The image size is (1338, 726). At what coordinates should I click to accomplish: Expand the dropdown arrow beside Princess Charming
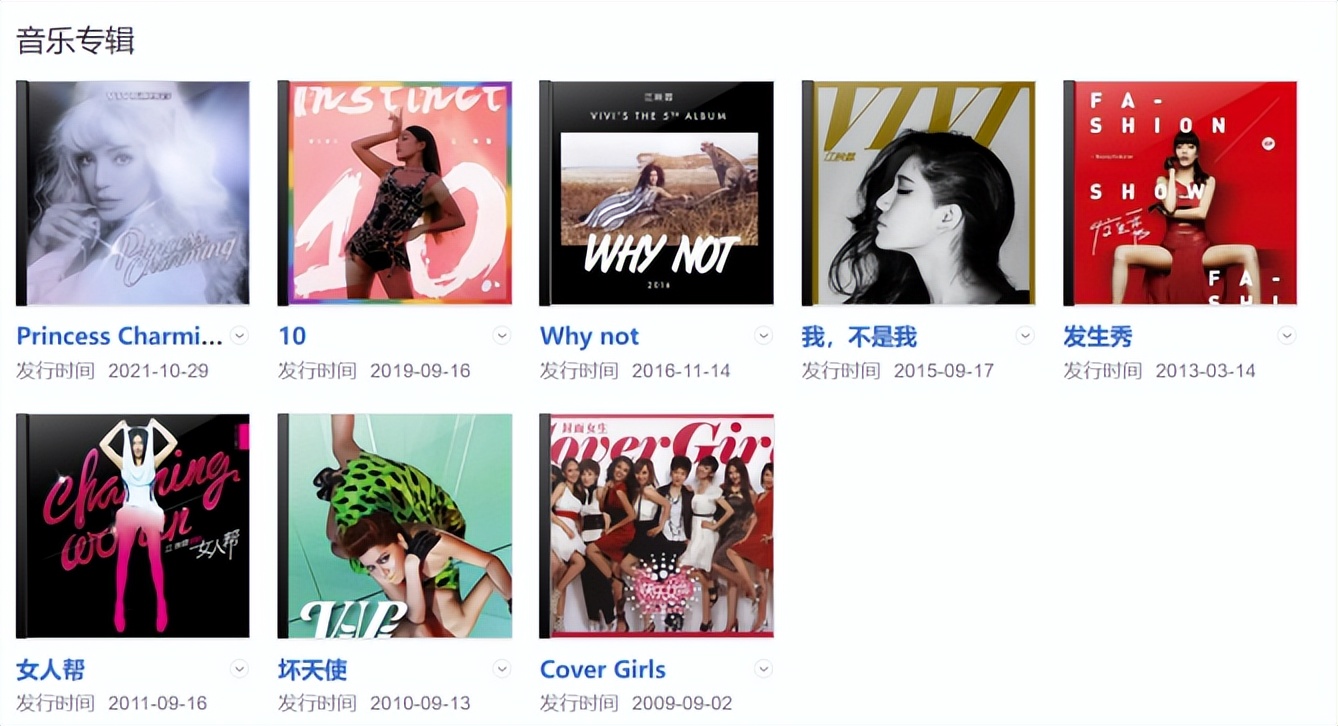pos(240,336)
